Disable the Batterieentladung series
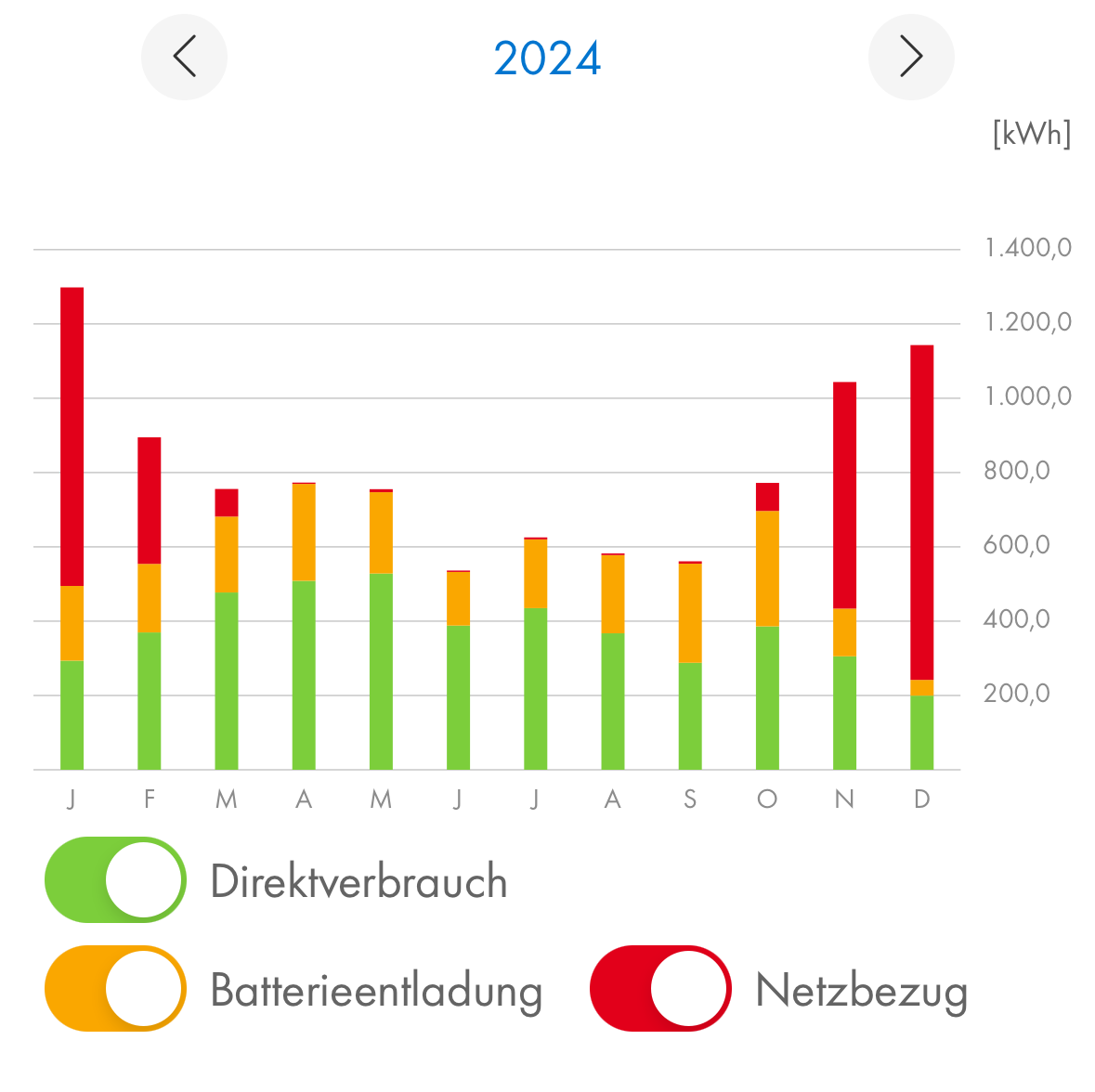Viewport: 1095px width, 1092px height. click(115, 988)
